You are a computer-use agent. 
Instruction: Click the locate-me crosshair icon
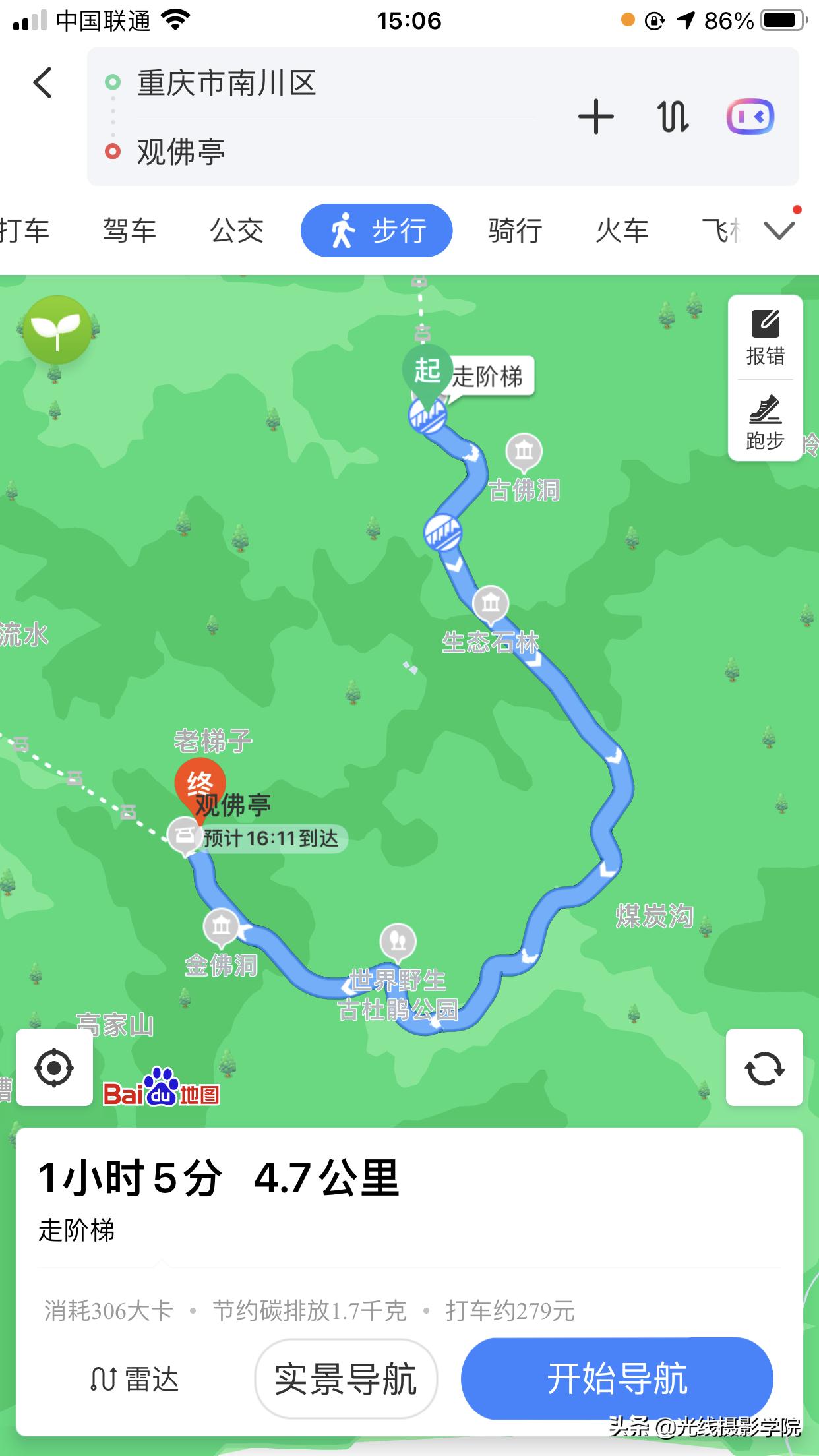click(53, 1068)
